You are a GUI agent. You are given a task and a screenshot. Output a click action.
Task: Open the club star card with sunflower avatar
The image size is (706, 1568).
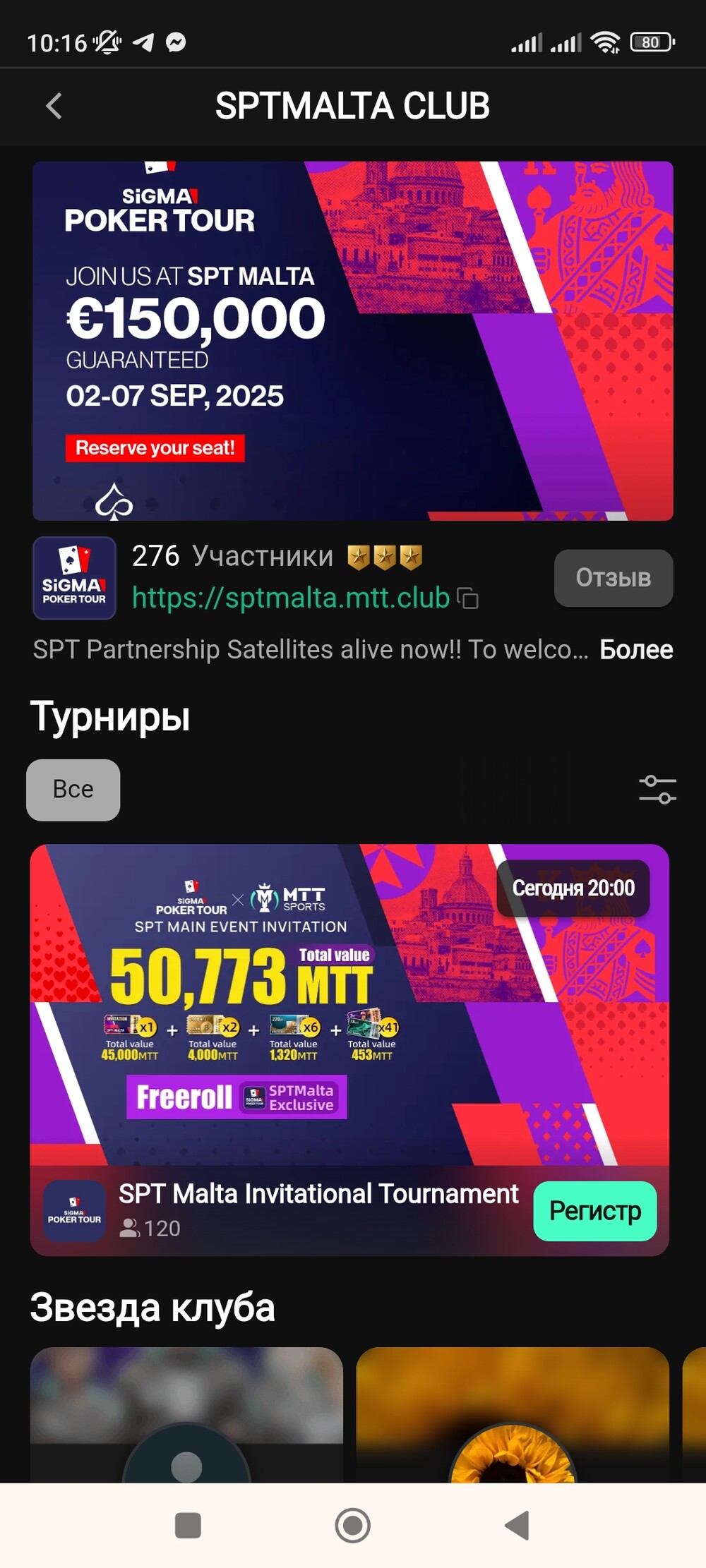tap(513, 1414)
